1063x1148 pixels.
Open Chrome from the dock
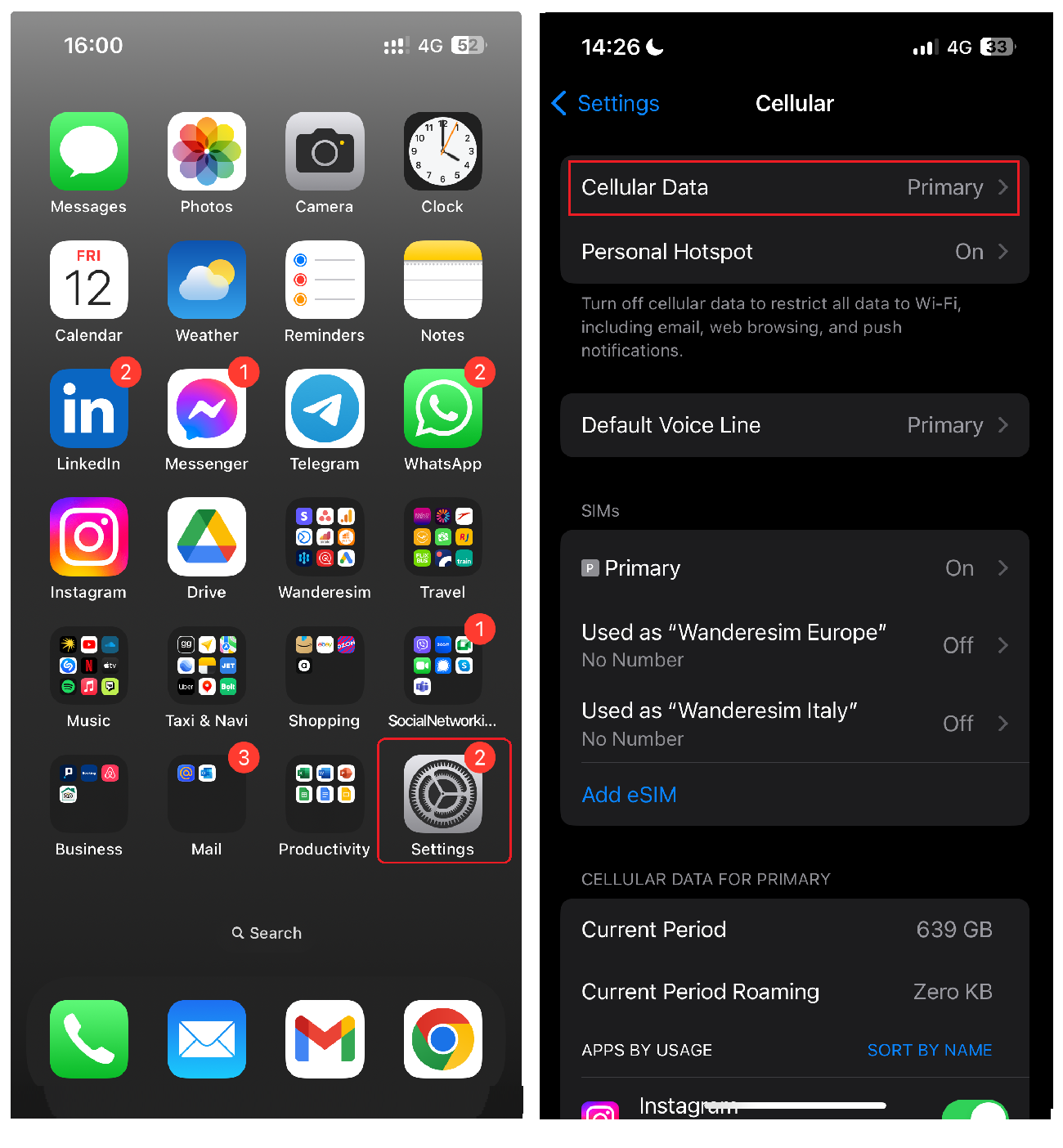pos(442,1038)
